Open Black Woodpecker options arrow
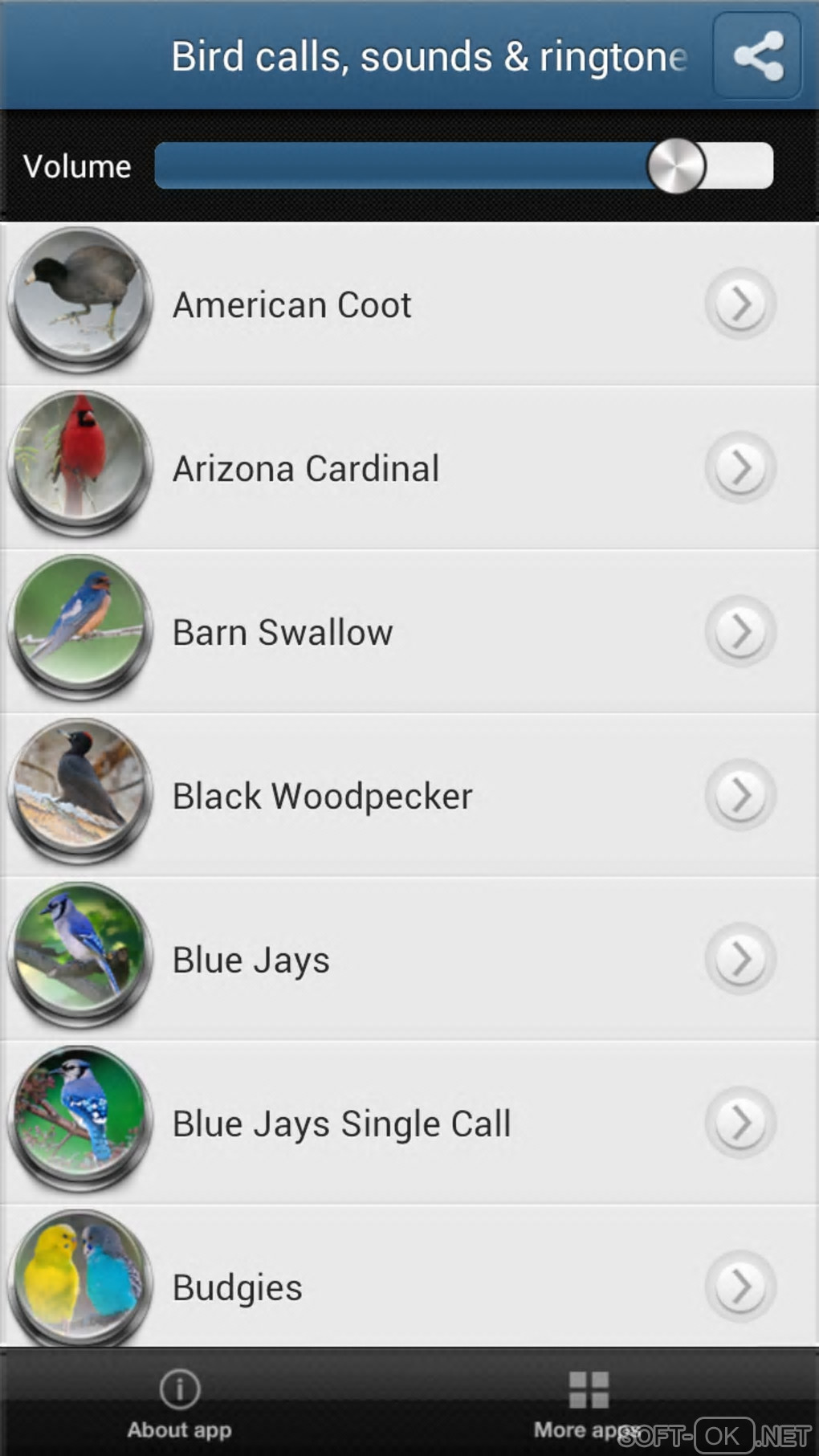Screen dimensions: 819x1456 click(740, 795)
